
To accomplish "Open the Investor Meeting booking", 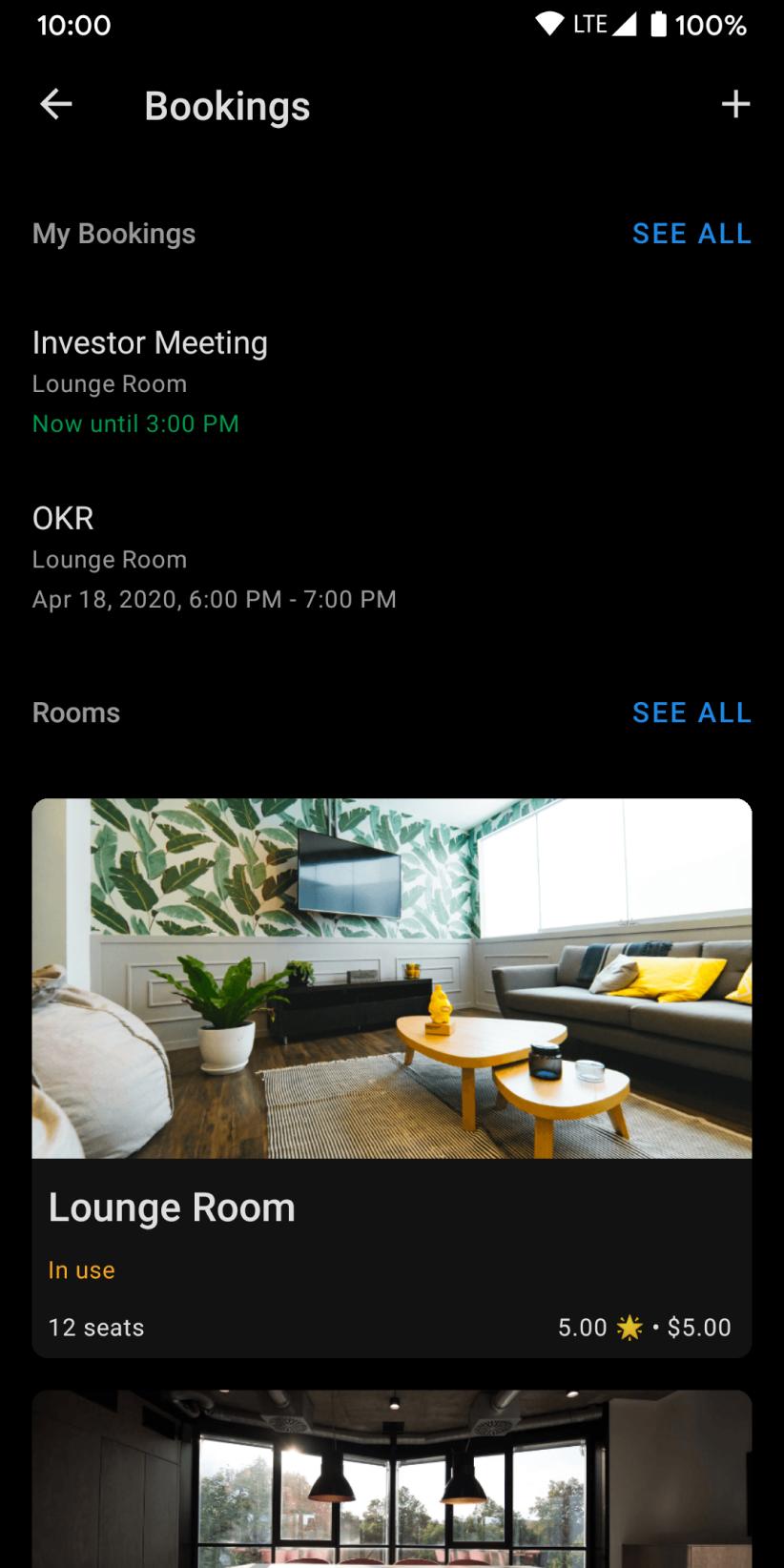I will click(x=392, y=382).
